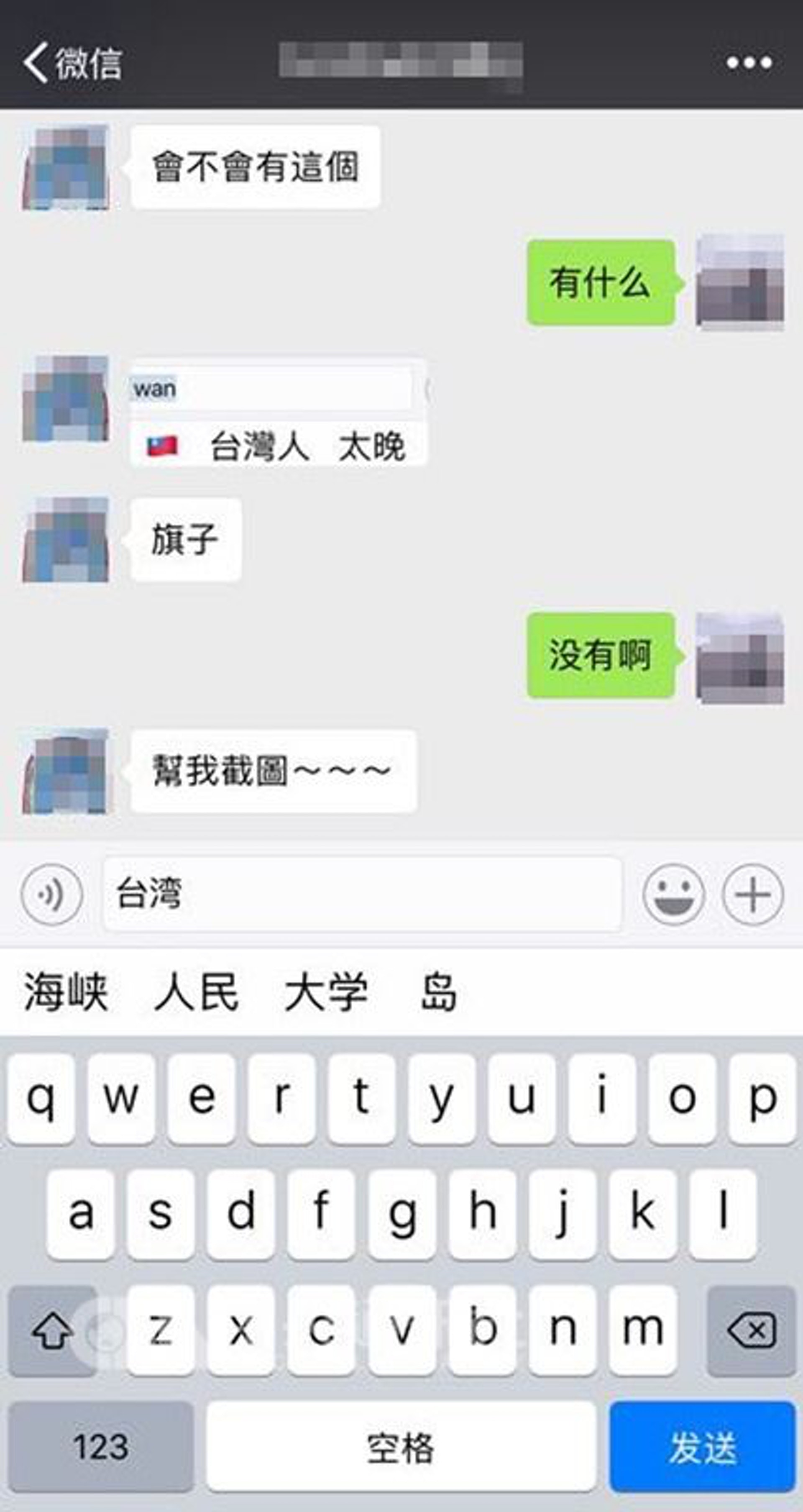Viewport: 803px width, 1512px height.
Task: Delete a character with backspace
Action: tap(752, 1330)
